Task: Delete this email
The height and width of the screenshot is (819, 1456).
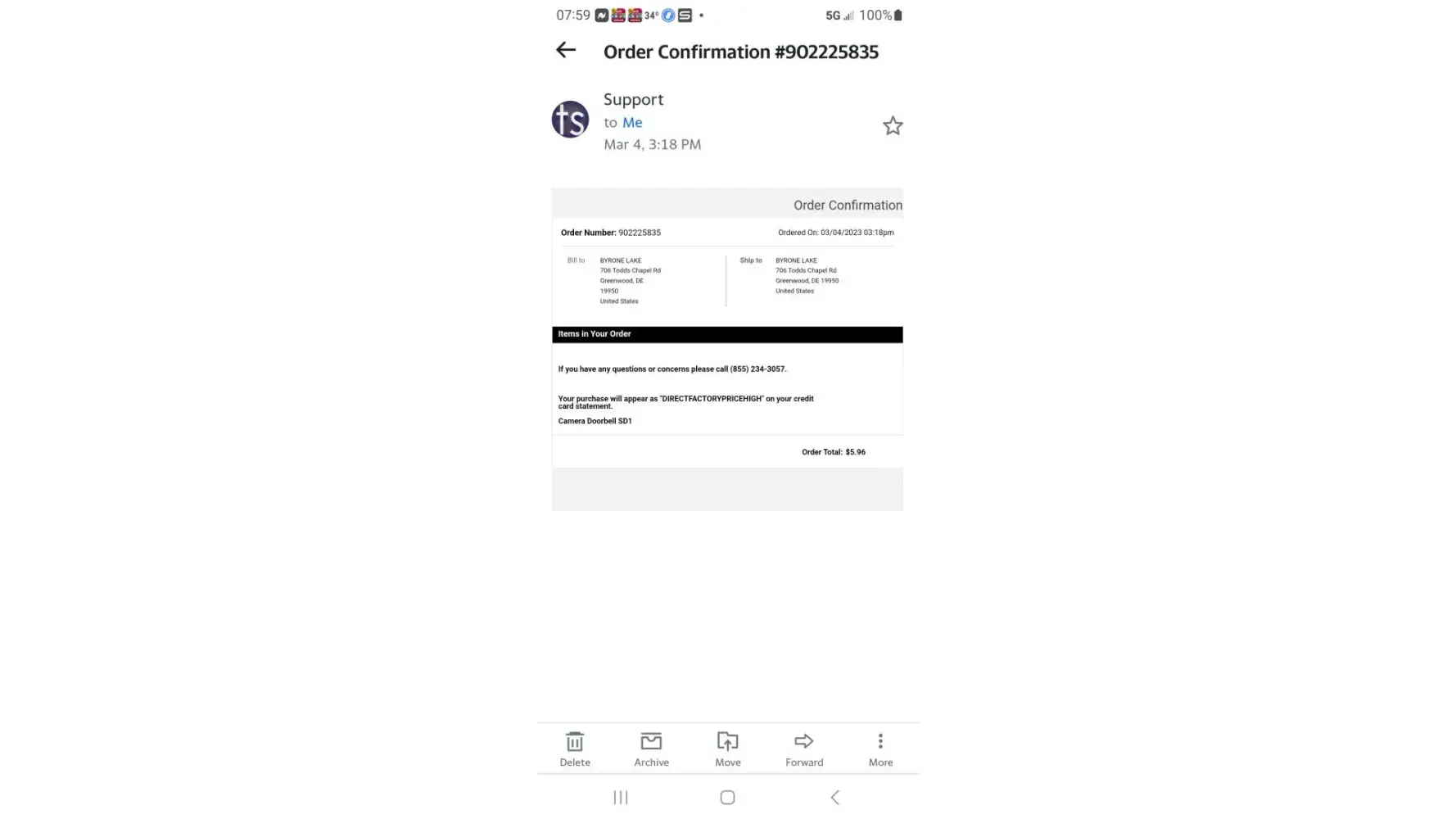Action: 575,749
